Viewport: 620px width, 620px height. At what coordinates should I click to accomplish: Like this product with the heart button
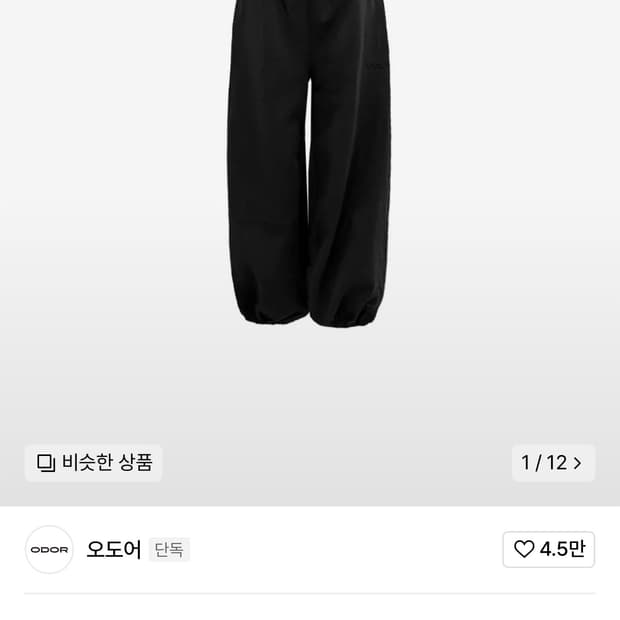click(x=548, y=549)
